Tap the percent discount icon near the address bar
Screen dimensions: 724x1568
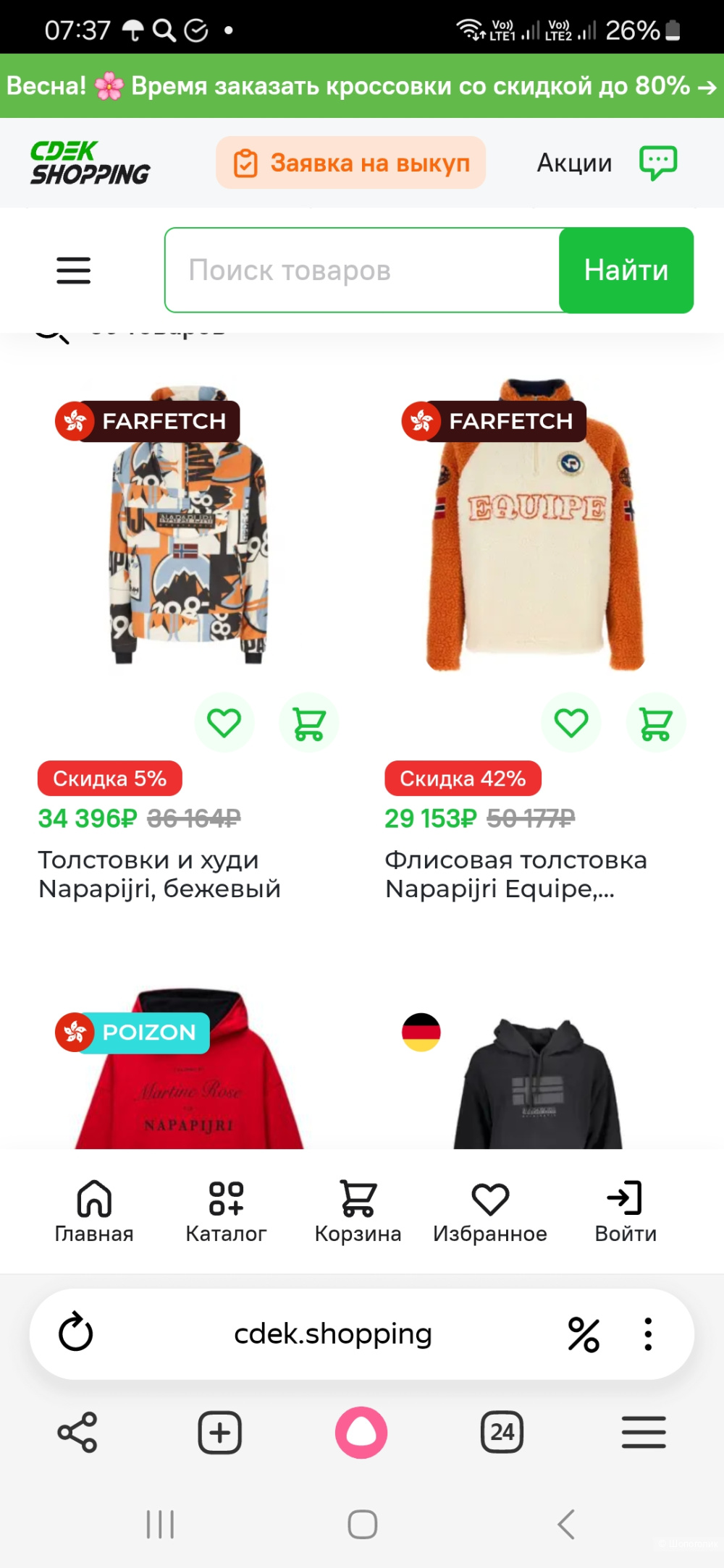tap(584, 1334)
